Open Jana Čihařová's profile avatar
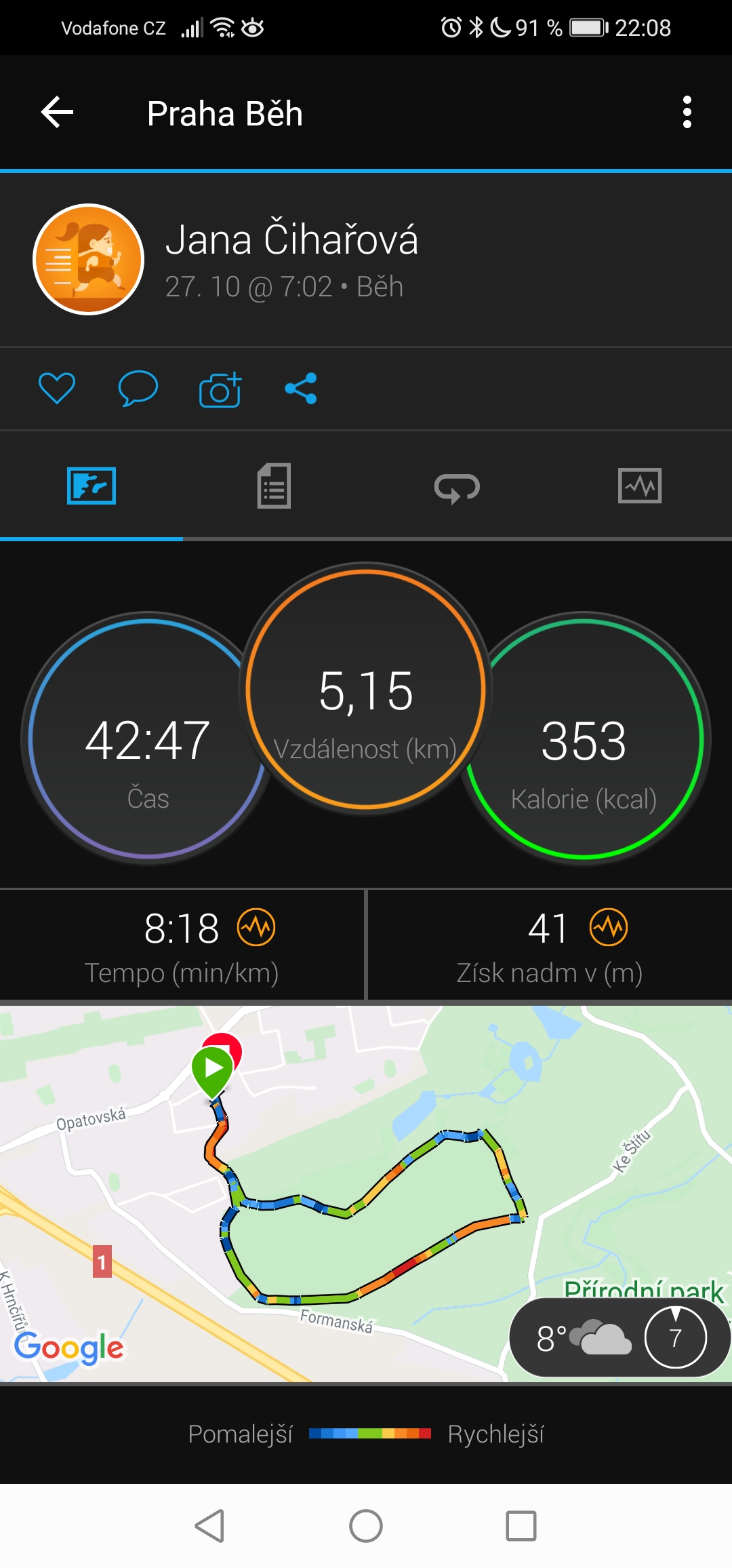This screenshot has width=732, height=1568. [x=89, y=259]
